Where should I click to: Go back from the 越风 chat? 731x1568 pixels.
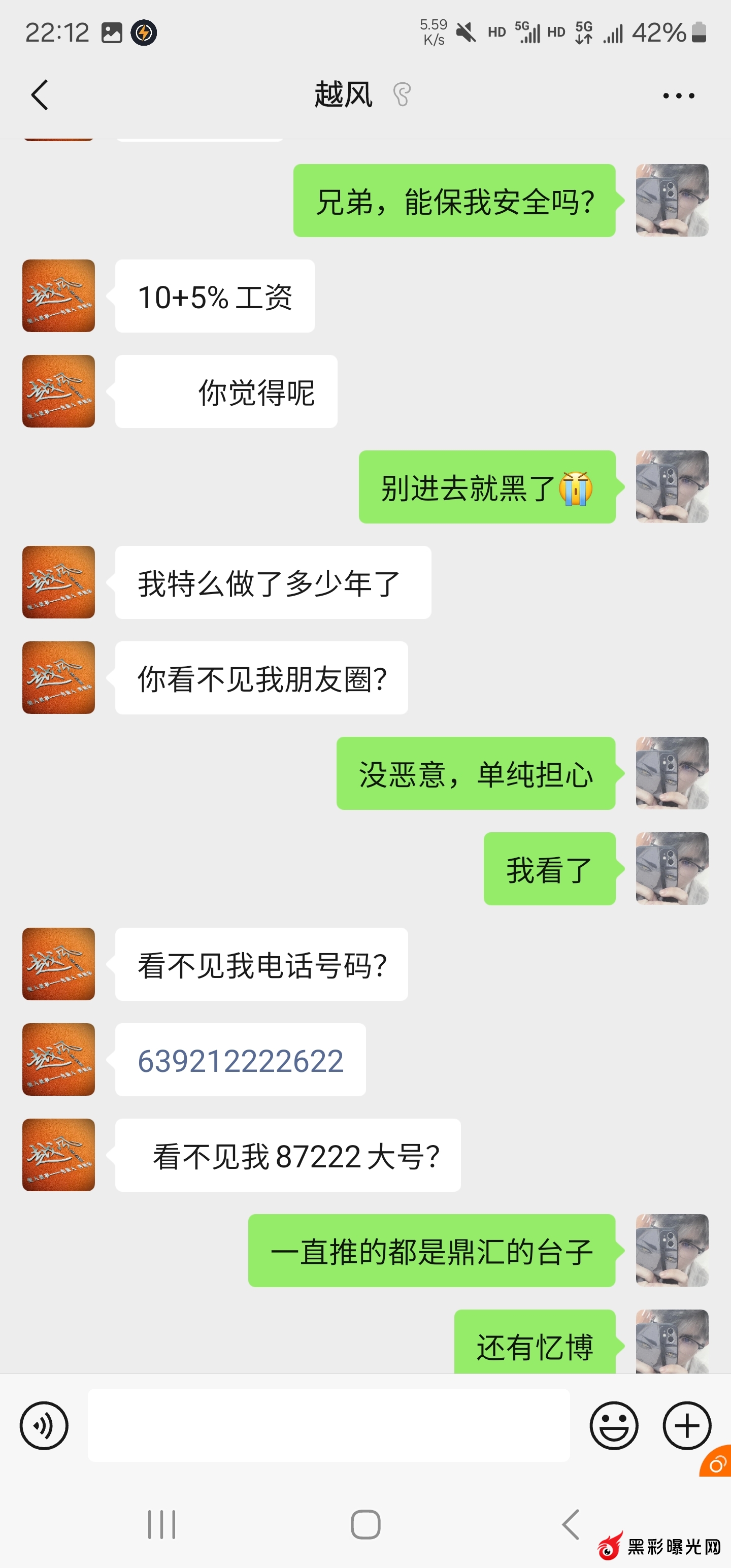coord(40,95)
